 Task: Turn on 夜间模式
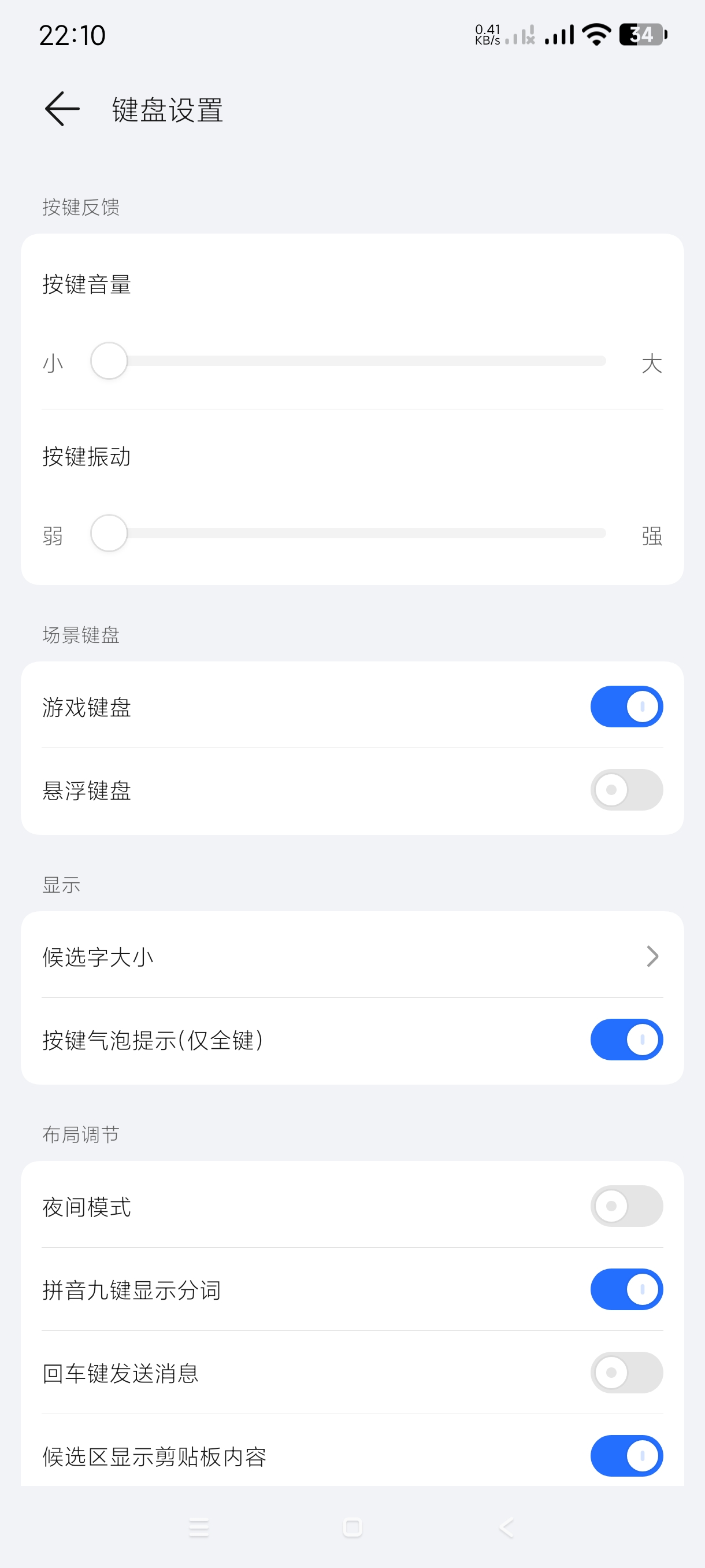click(x=626, y=1206)
